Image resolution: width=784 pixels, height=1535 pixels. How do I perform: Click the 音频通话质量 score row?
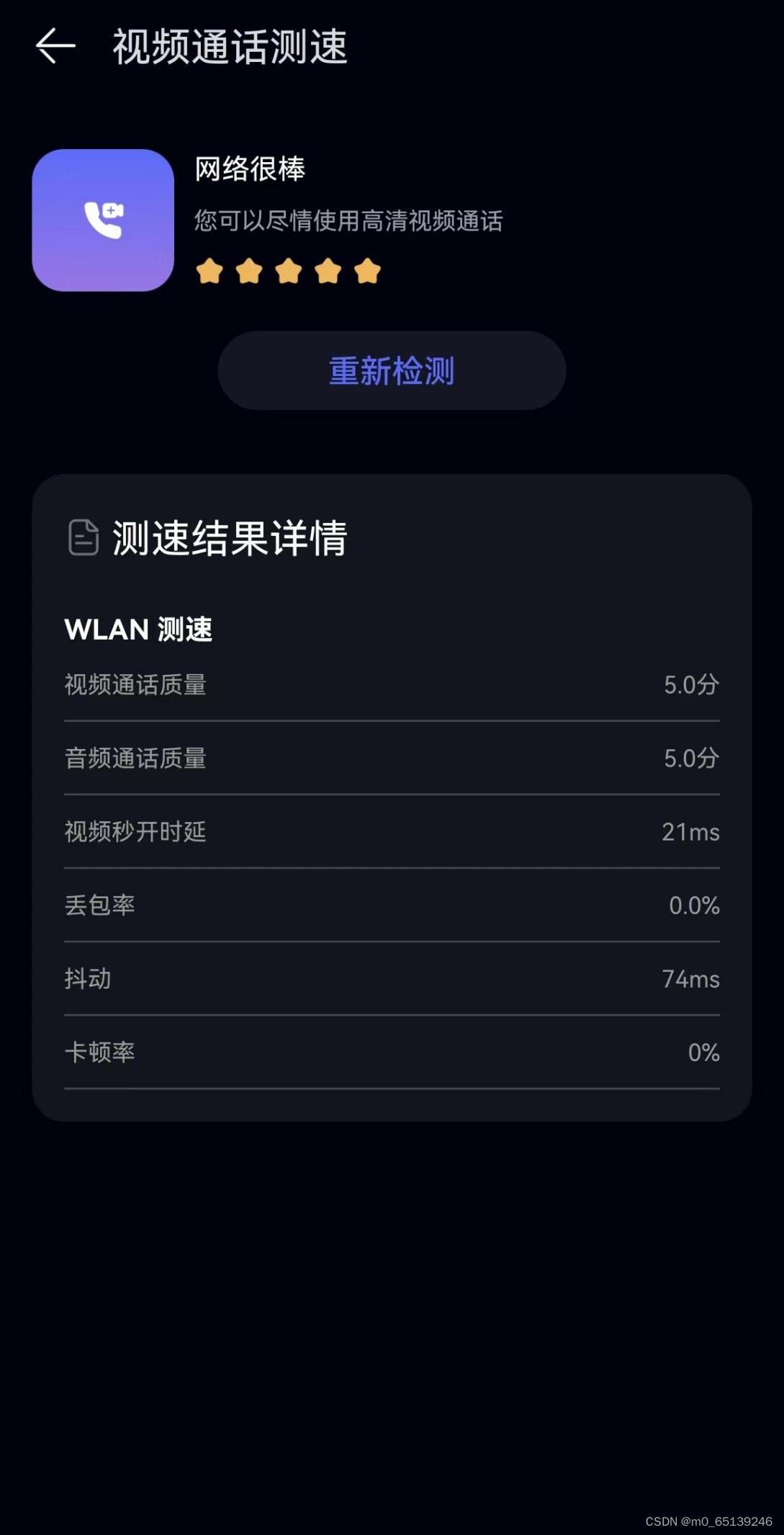[x=391, y=758]
